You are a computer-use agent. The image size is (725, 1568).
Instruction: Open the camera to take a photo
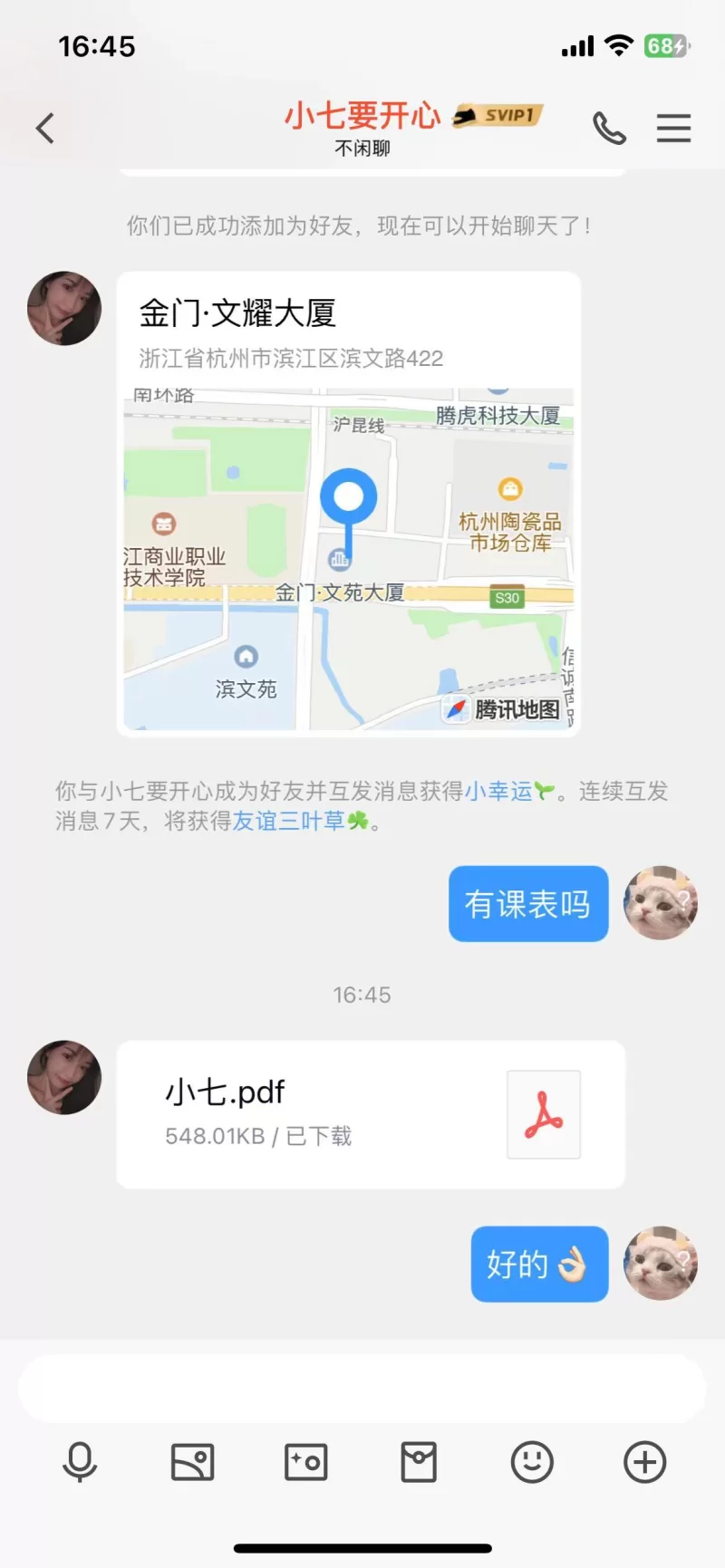[x=306, y=1462]
